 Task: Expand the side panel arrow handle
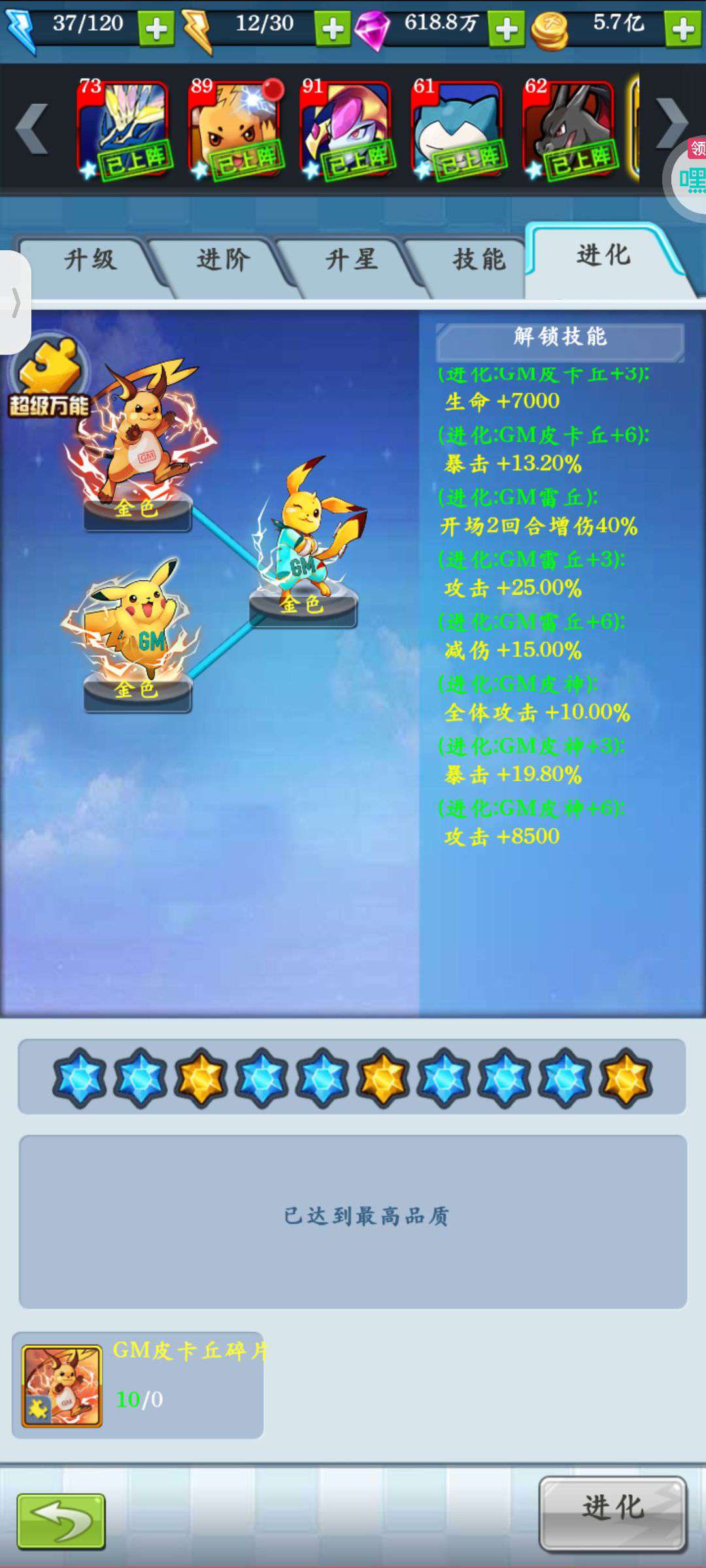[16, 302]
